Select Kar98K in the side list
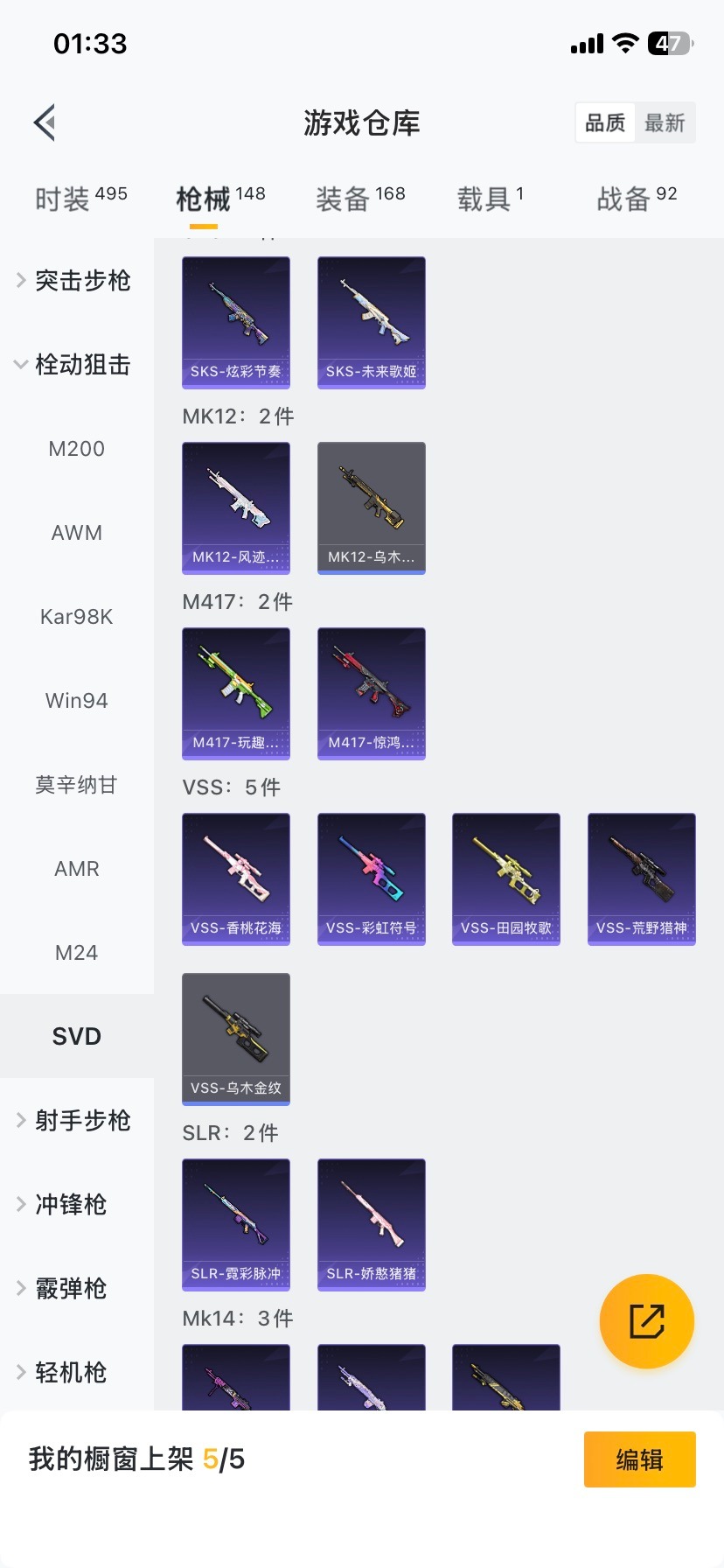724x1568 pixels. [77, 617]
